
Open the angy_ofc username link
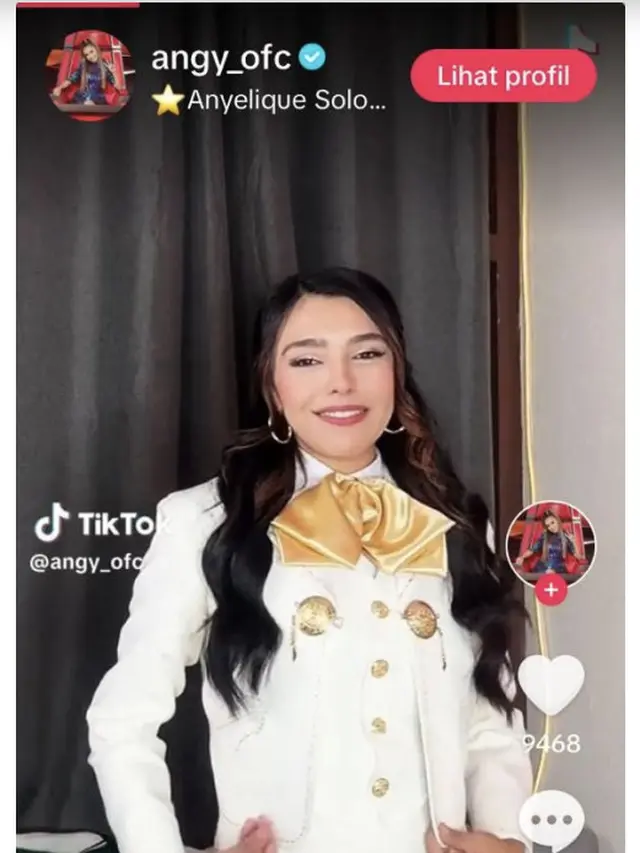pyautogui.click(x=221, y=59)
